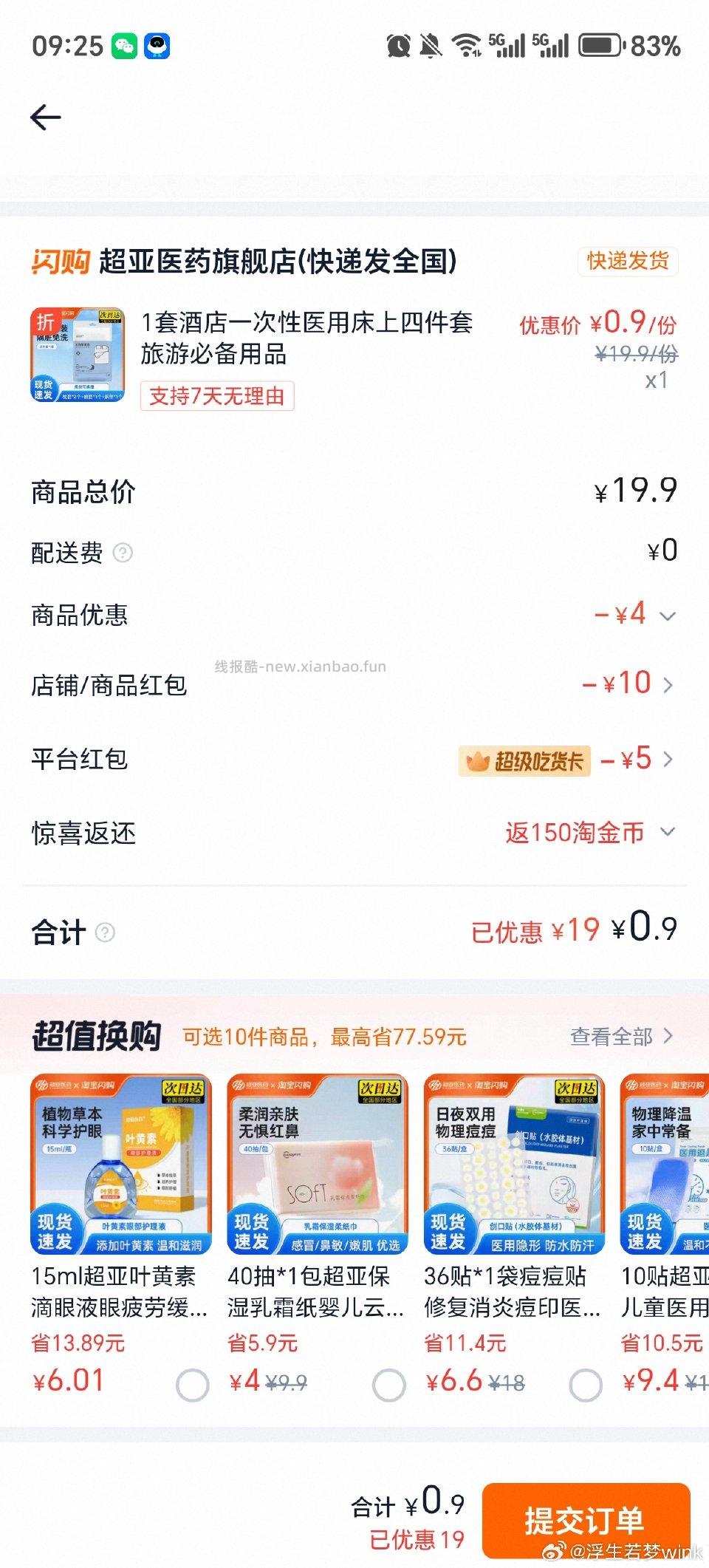This screenshot has height=1568, width=709.
Task: Tap the back arrow at top left
Action: click(46, 115)
